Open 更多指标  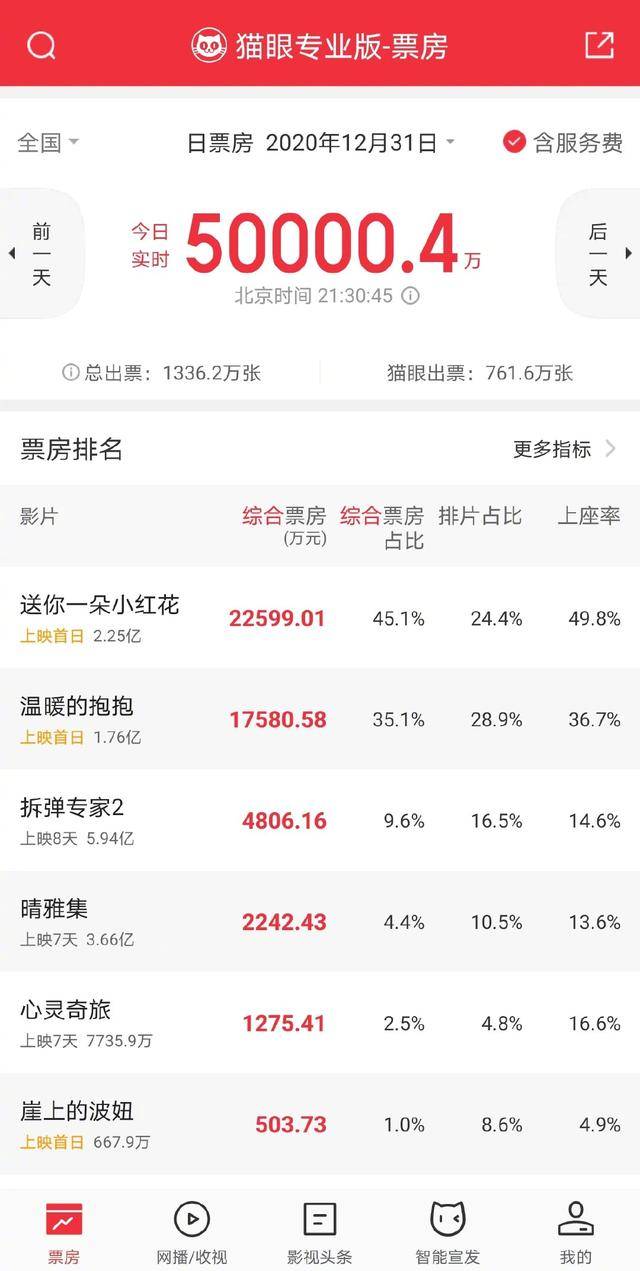(565, 449)
